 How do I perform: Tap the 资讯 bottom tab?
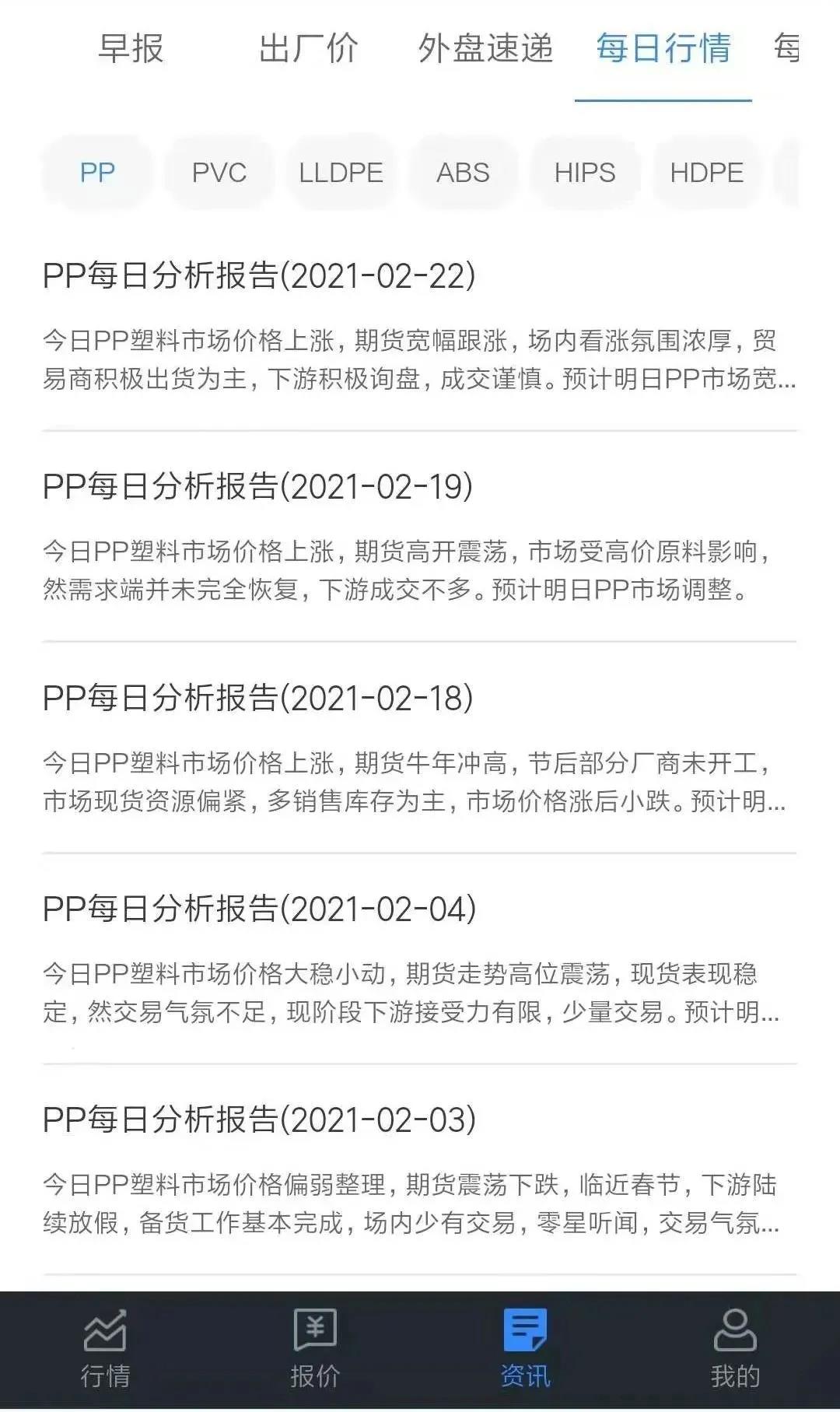(x=525, y=1350)
